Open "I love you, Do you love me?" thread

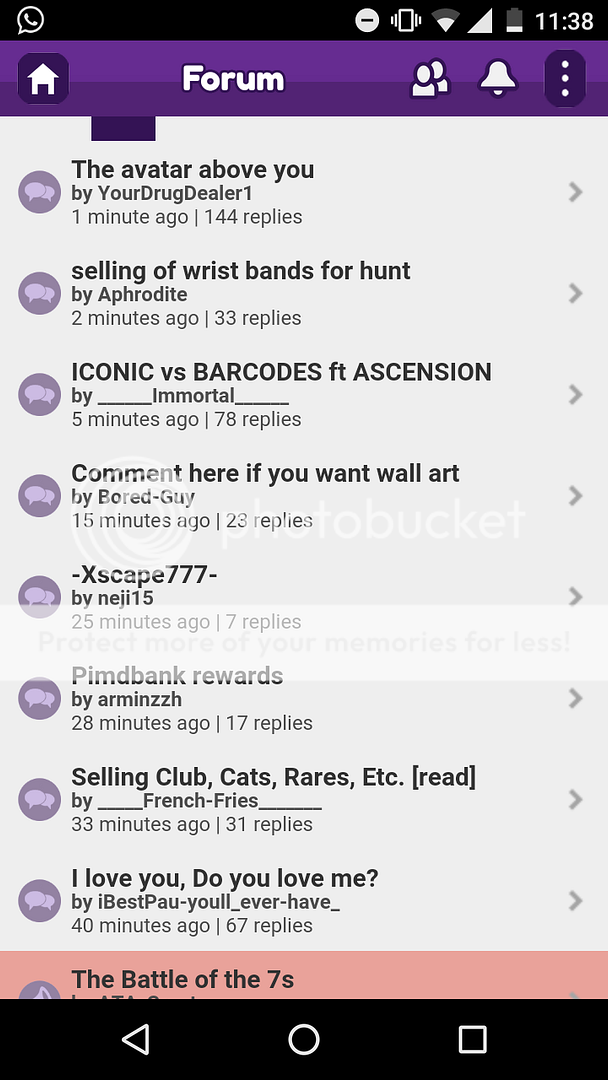[x=300, y=900]
